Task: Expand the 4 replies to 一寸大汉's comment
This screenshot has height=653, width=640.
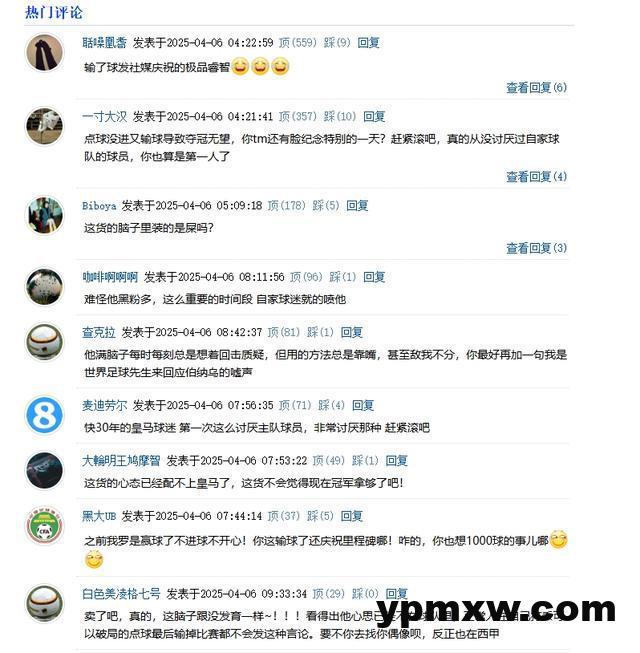Action: (x=536, y=177)
